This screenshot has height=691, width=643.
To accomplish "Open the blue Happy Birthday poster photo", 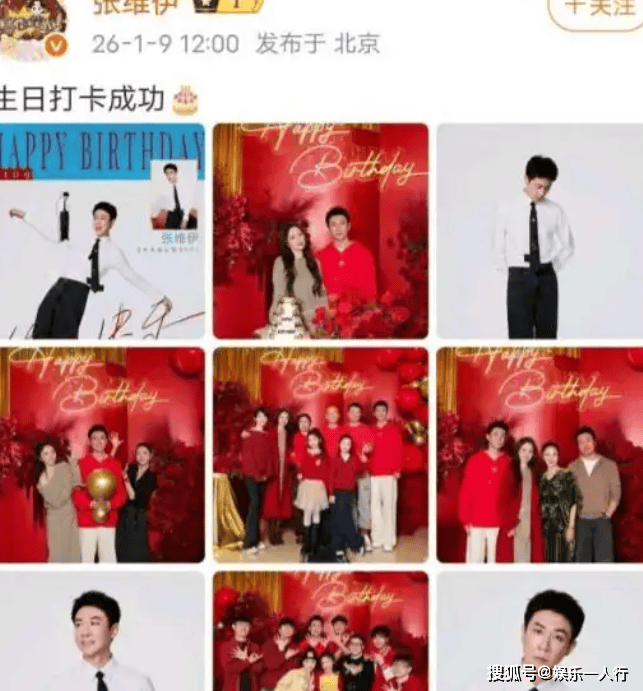I will click(102, 230).
